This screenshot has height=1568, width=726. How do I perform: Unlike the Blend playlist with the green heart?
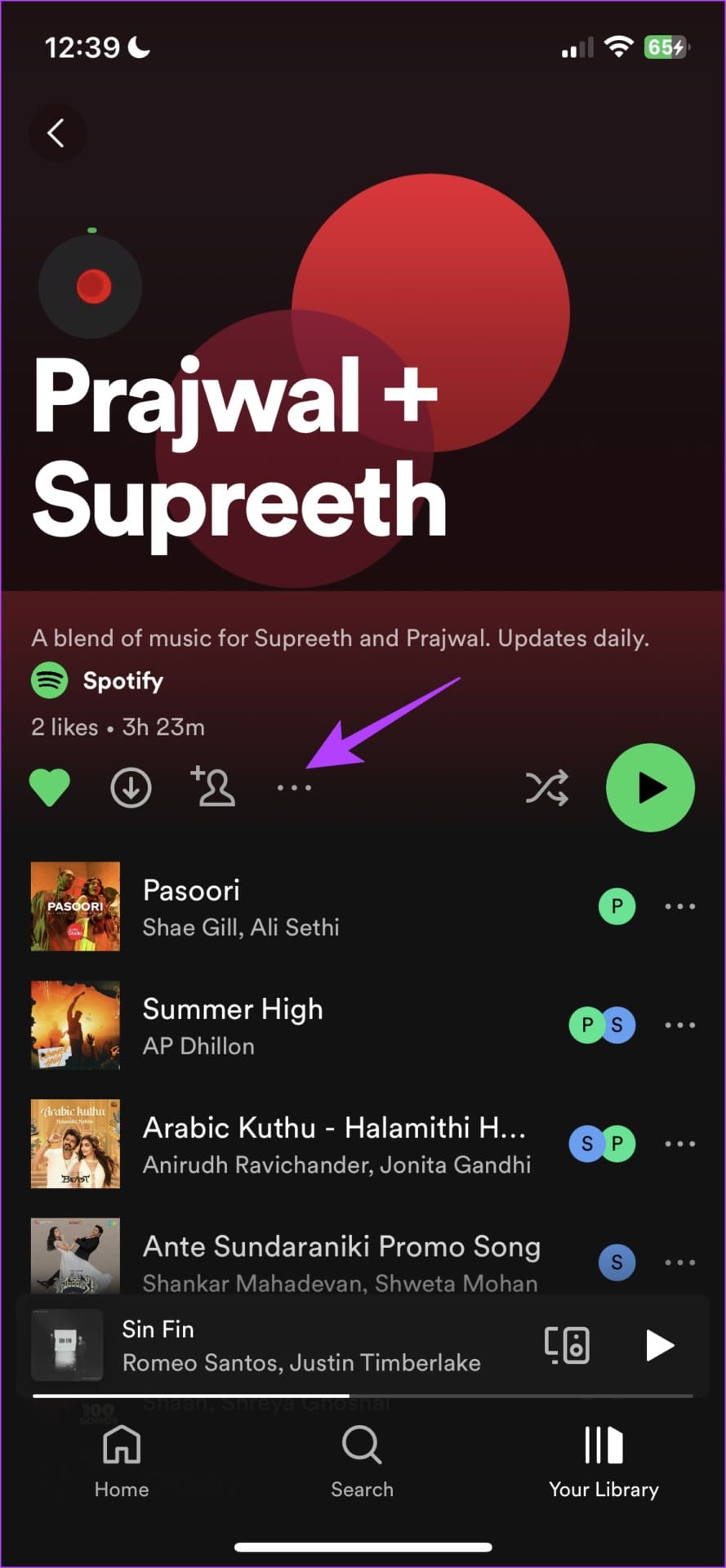pos(50,787)
